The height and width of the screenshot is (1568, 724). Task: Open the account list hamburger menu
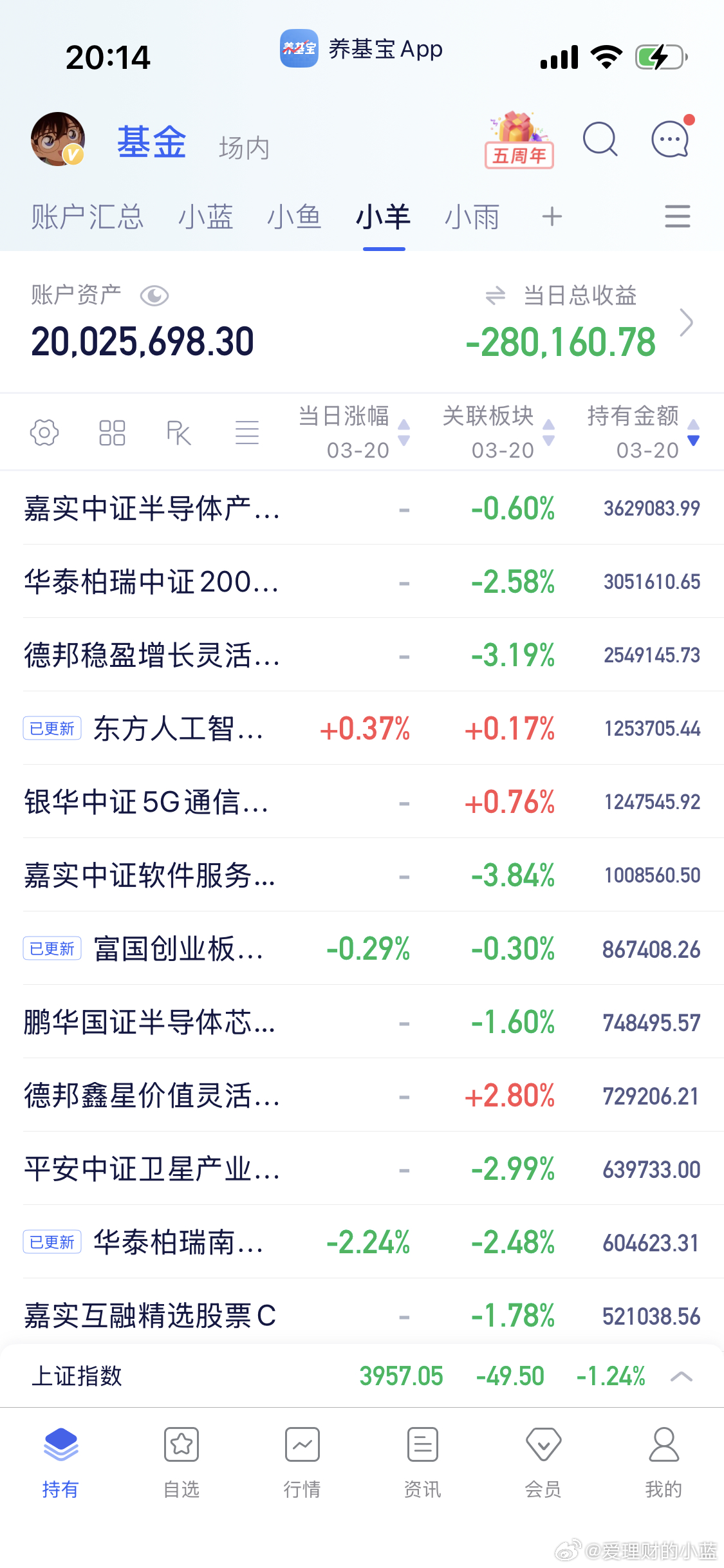tap(677, 216)
